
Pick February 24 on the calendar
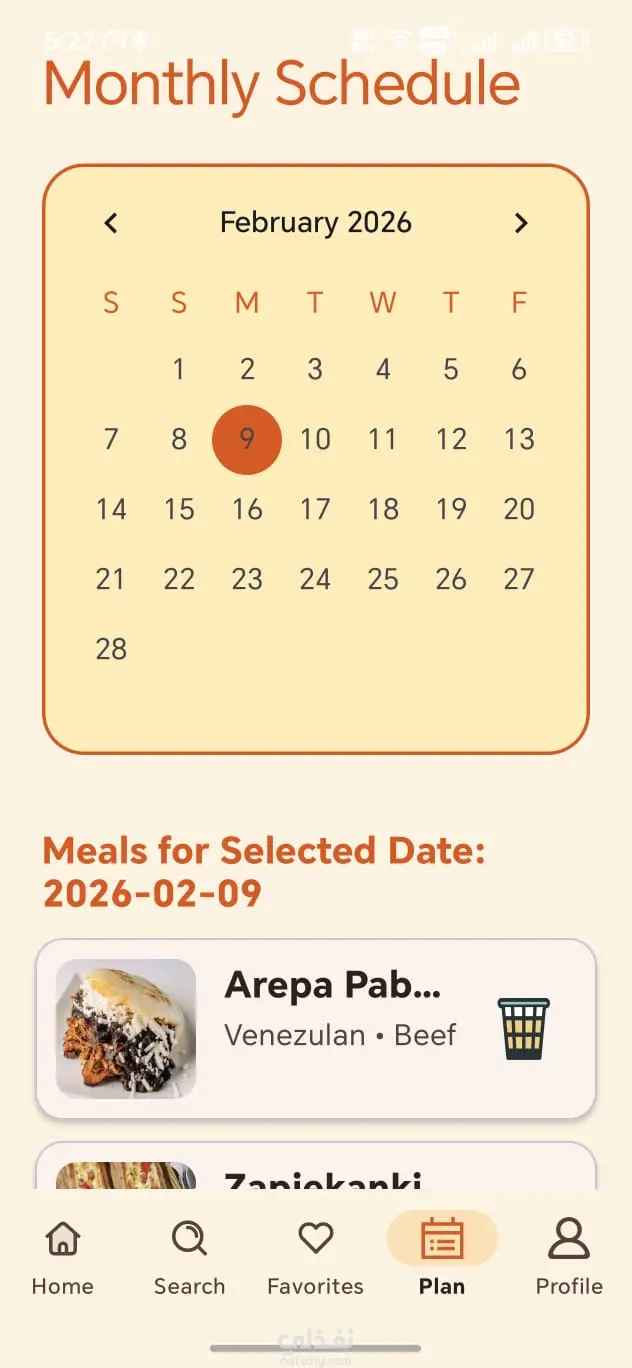tap(315, 579)
